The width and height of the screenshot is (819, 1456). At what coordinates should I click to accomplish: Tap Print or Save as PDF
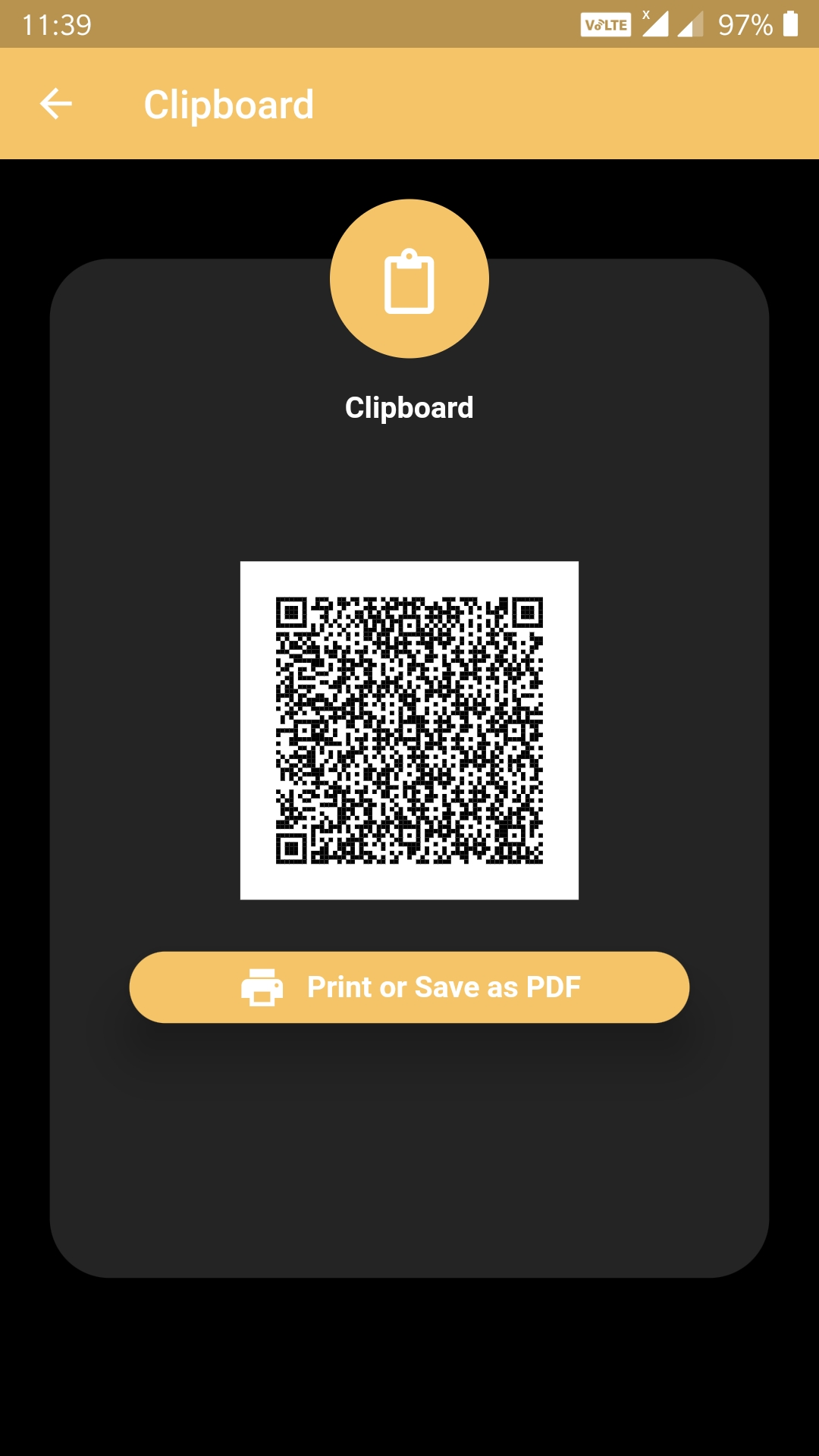coord(409,987)
